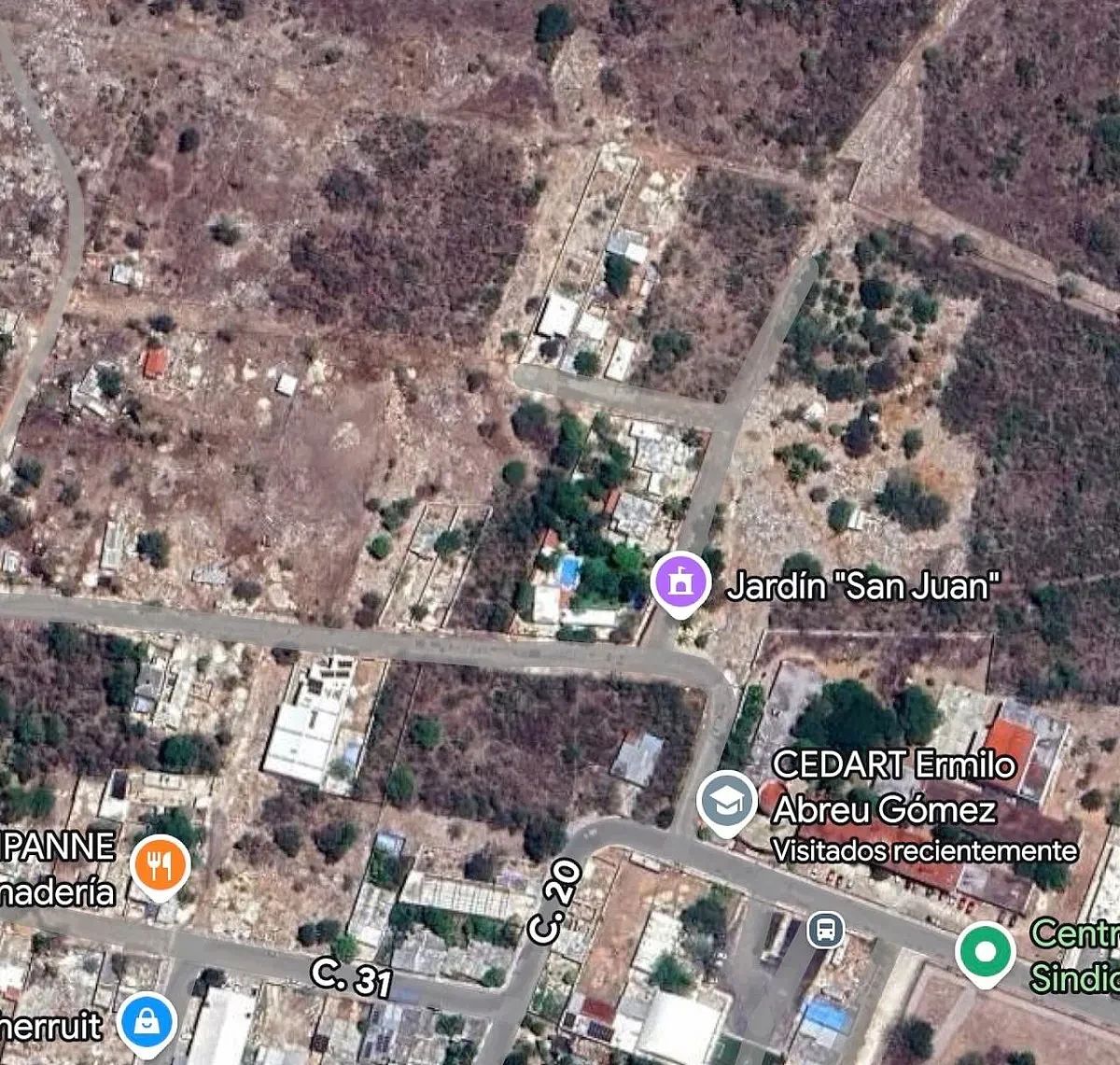
Task: Tap the orange panadería restaurant pin
Action: (161, 865)
